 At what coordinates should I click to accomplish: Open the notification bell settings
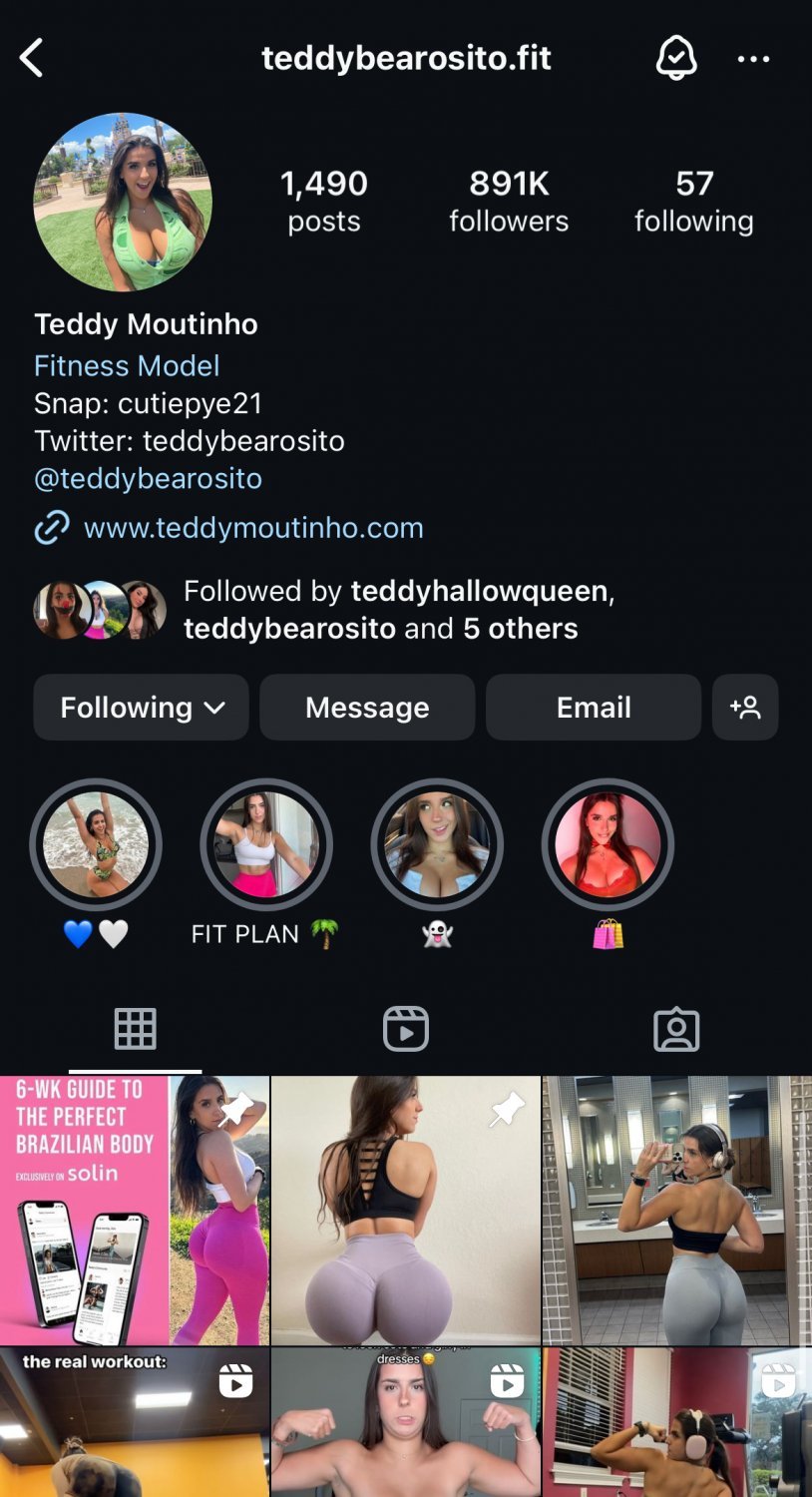pyautogui.click(x=675, y=58)
